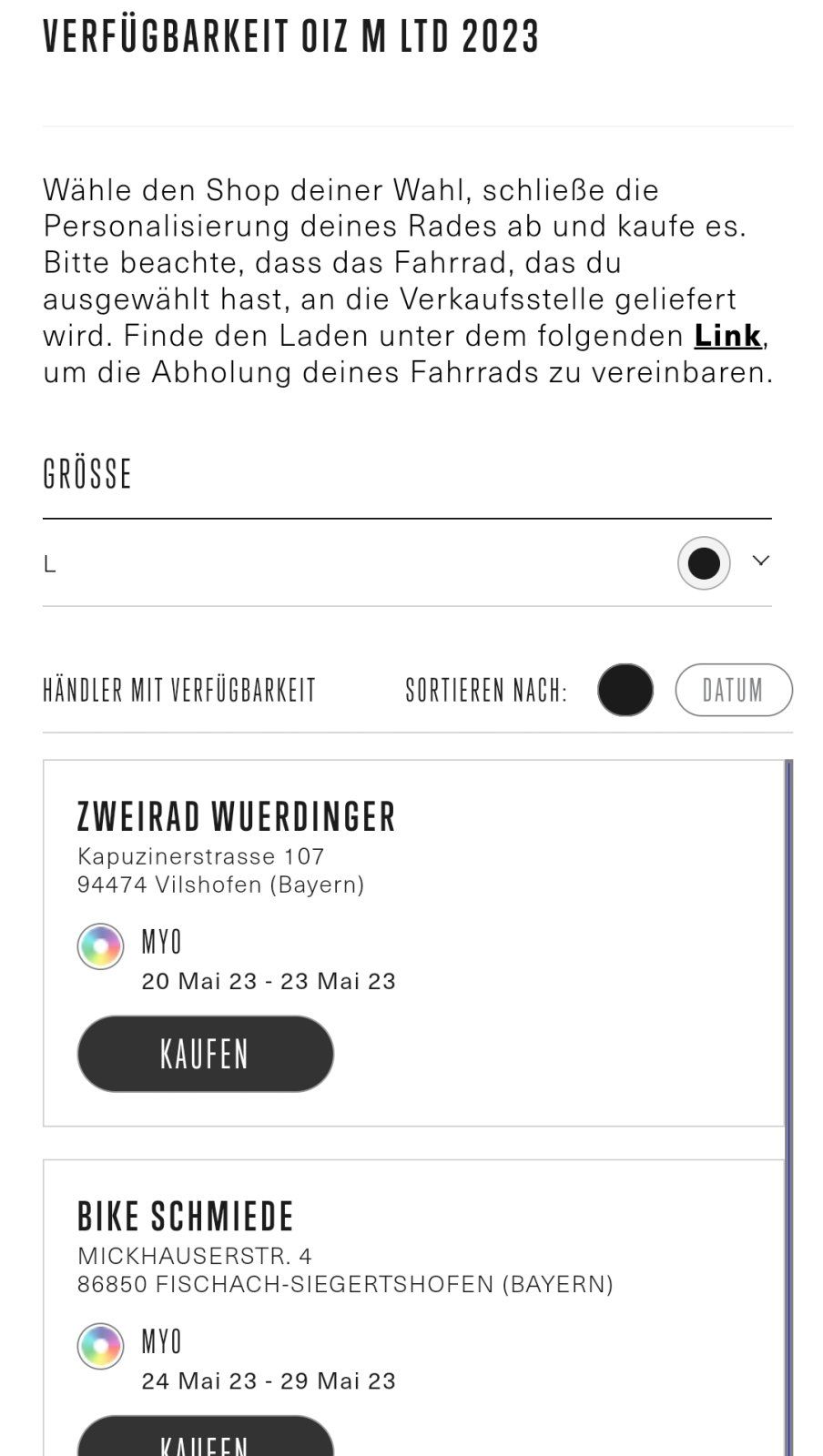Image resolution: width=823 pixels, height=1456 pixels.
Task: Select the black color swatch in the size row
Action: pos(704,563)
